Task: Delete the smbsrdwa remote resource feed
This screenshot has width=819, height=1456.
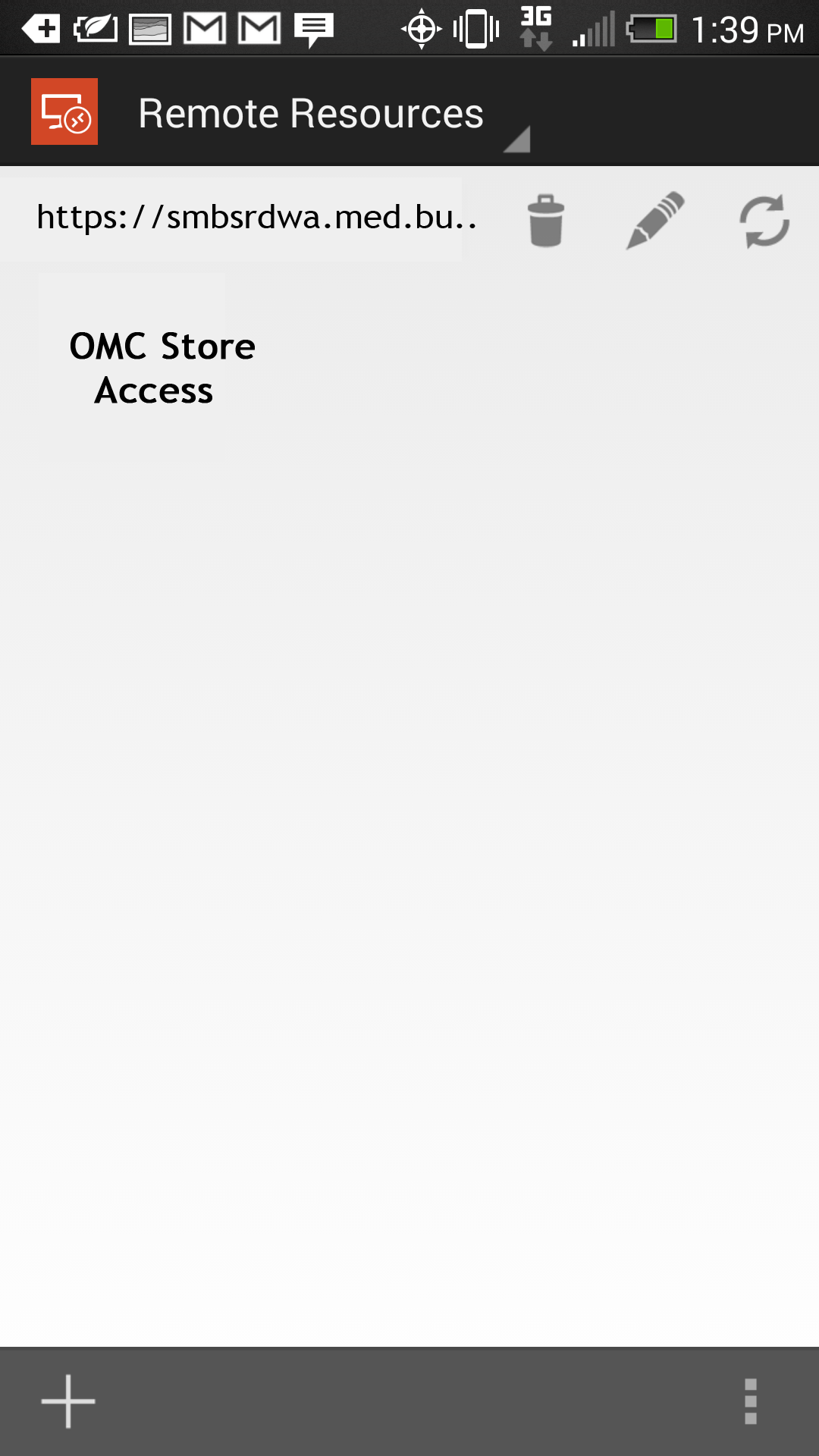Action: coord(546,221)
